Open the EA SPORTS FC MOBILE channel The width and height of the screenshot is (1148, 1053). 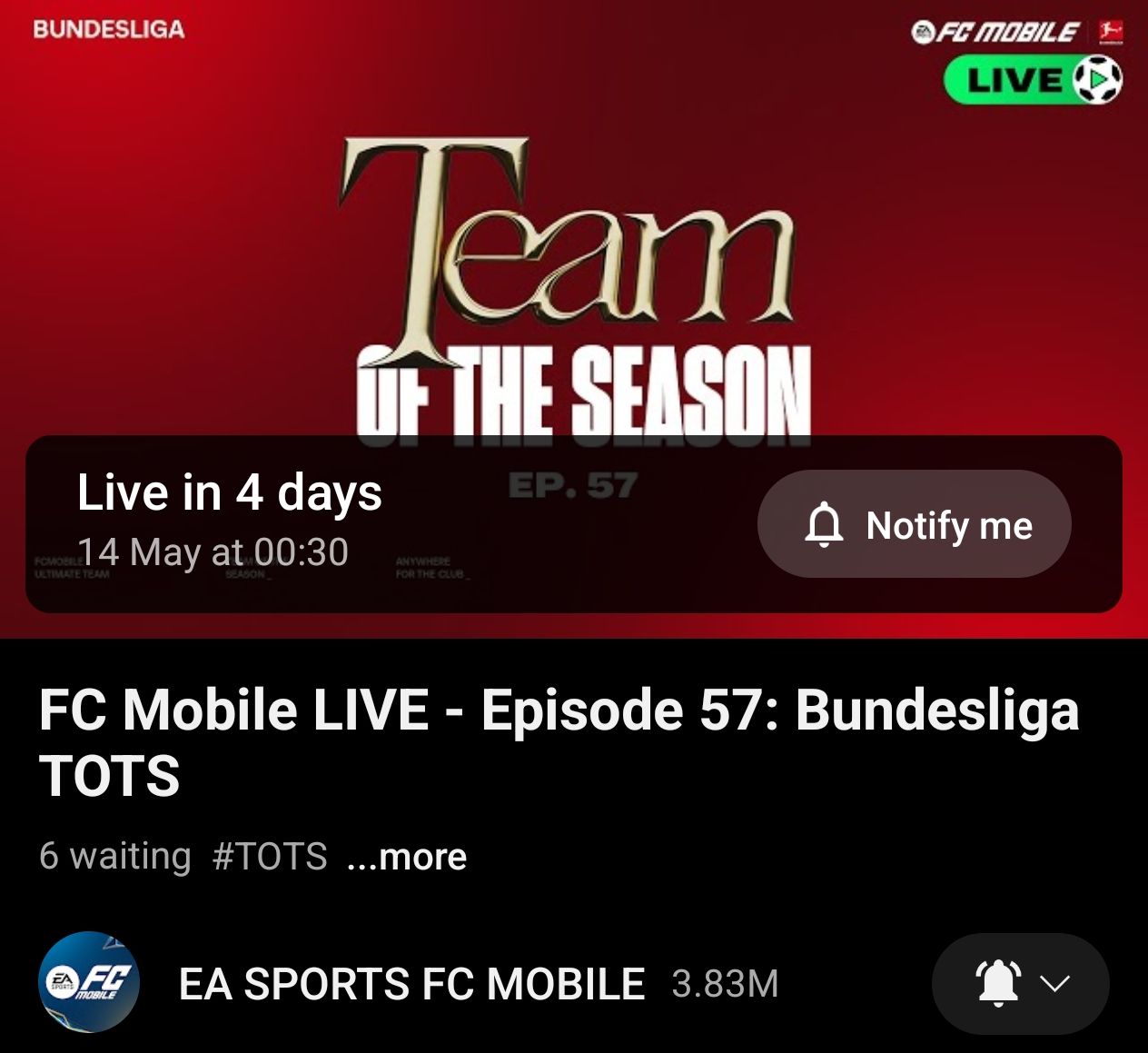coord(411,984)
